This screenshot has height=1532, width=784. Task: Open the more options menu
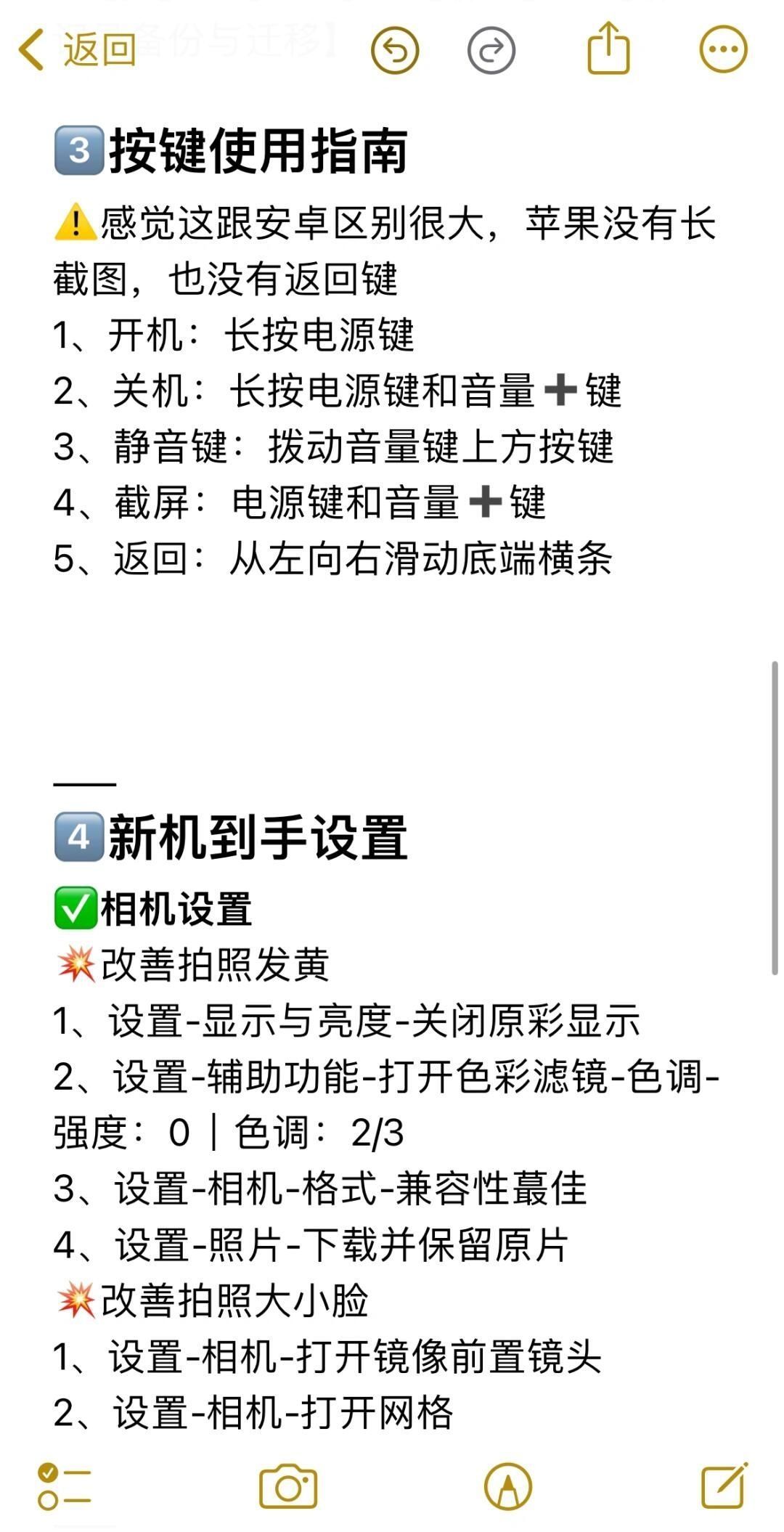click(x=723, y=49)
